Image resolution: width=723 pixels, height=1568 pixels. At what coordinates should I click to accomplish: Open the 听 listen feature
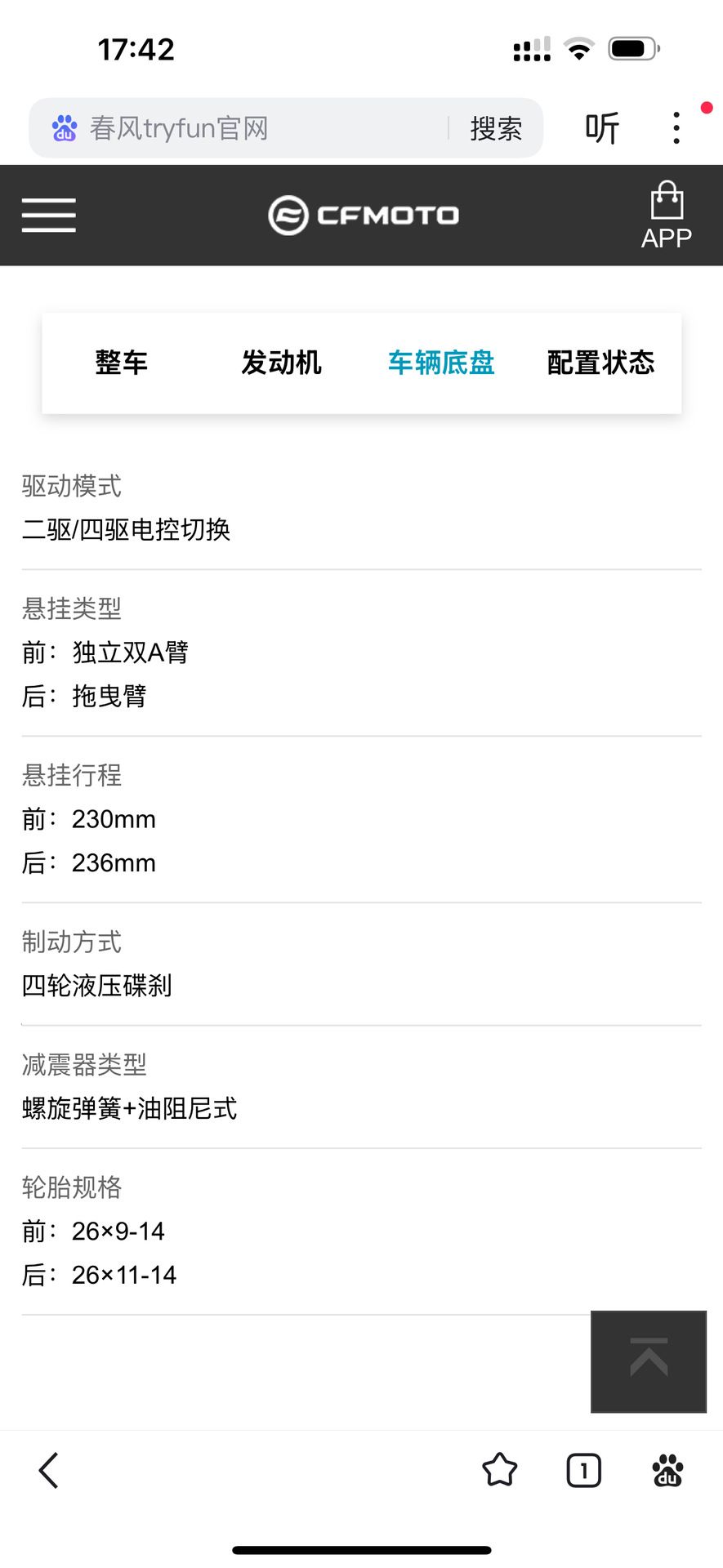pos(602,128)
